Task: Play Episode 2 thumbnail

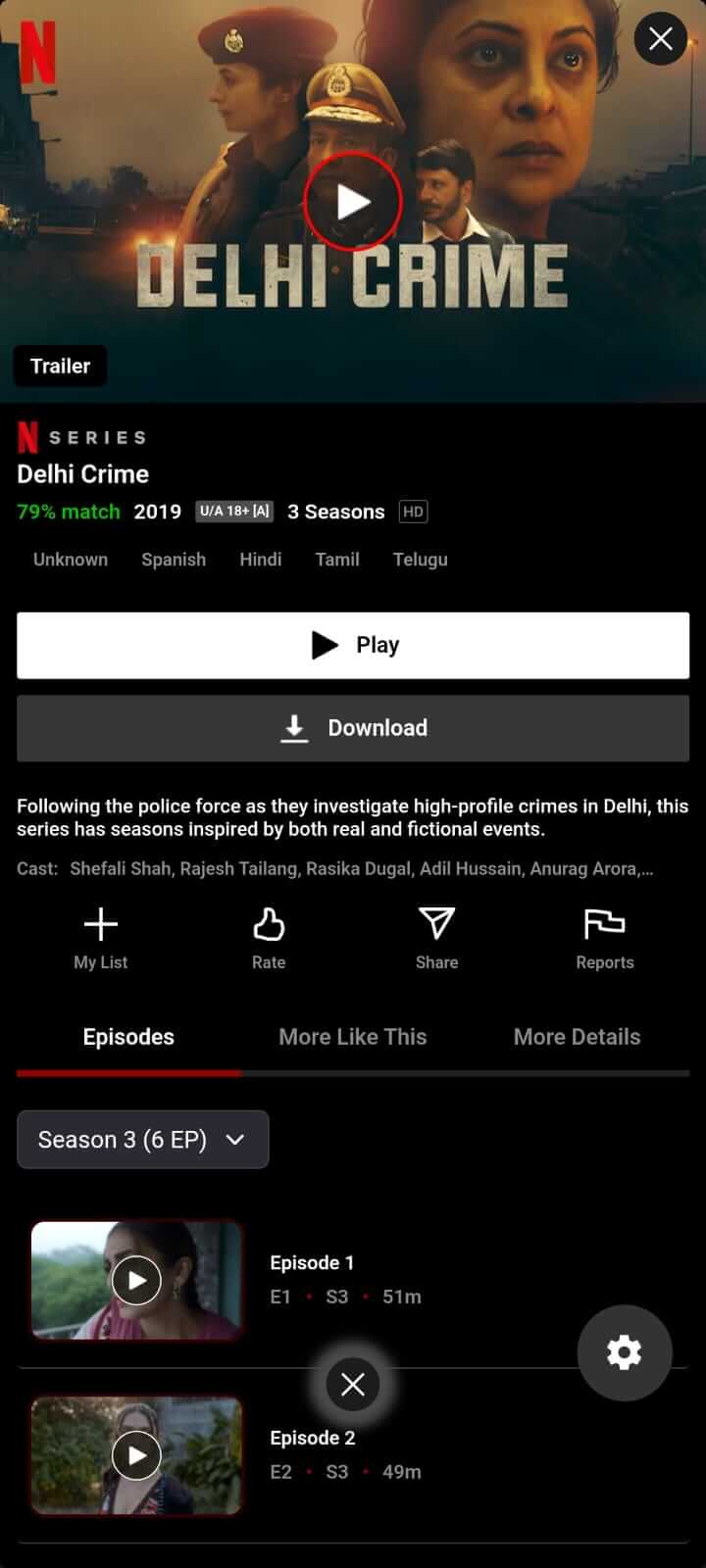Action: point(136,1455)
